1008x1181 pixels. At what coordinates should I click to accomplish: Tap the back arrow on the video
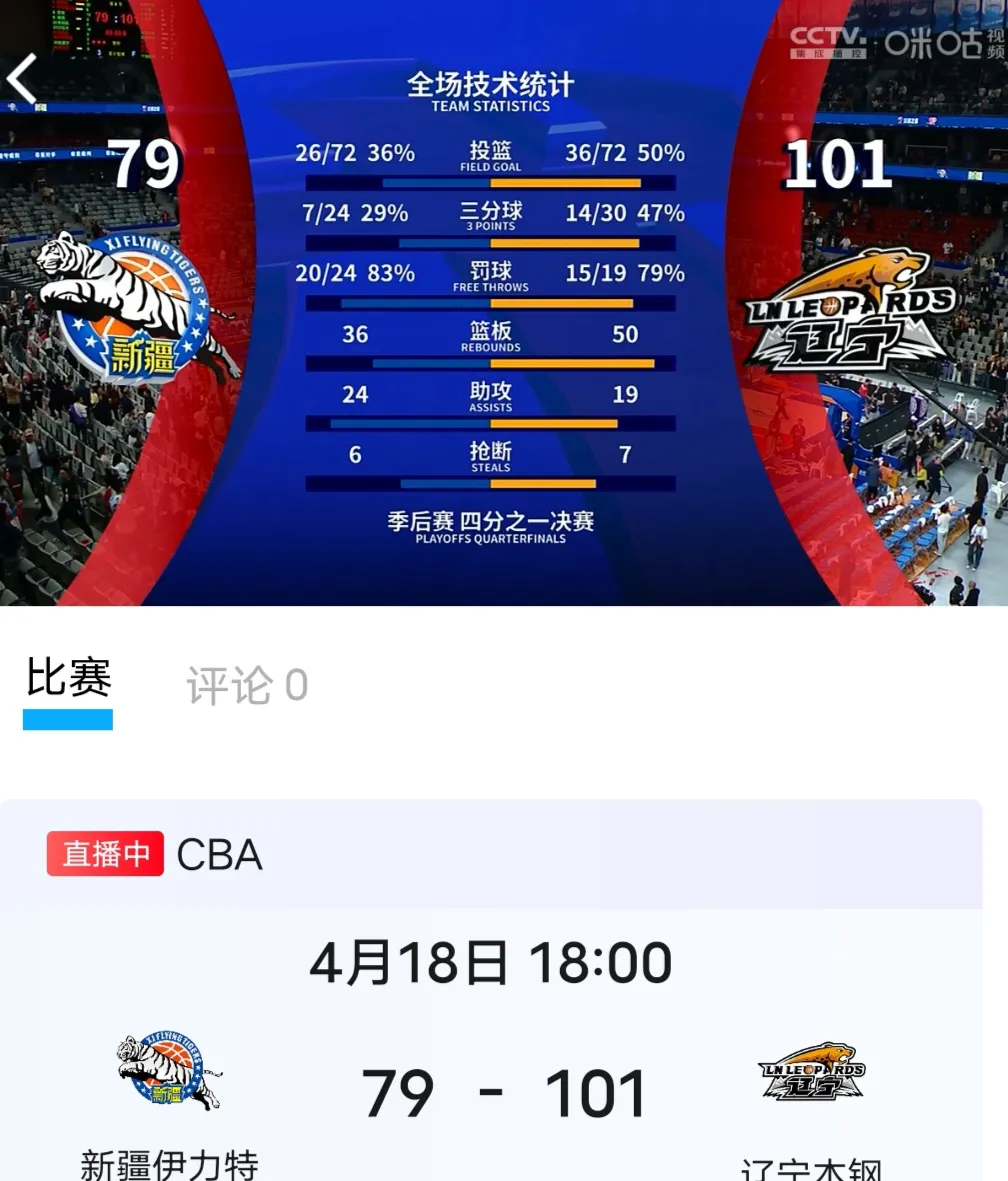point(22,78)
